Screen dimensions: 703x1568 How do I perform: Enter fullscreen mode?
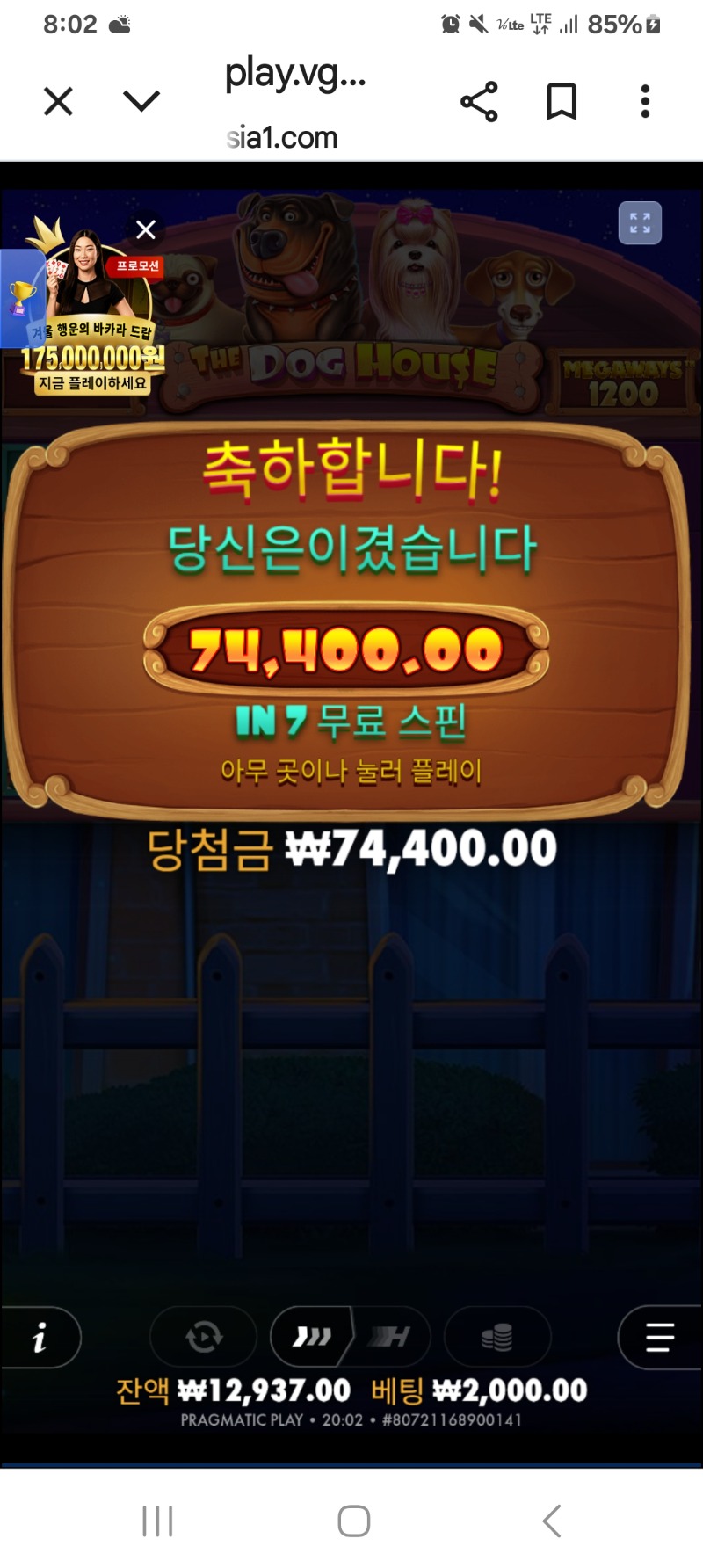tap(640, 223)
